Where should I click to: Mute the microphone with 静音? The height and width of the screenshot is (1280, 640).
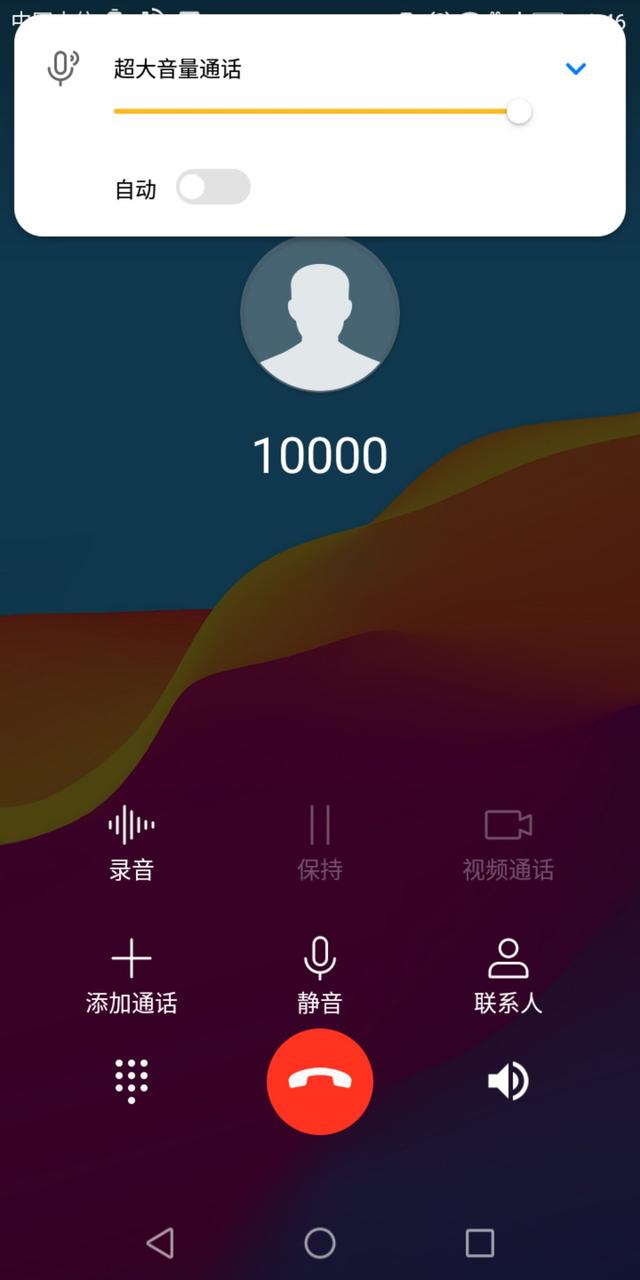pyautogui.click(x=320, y=976)
